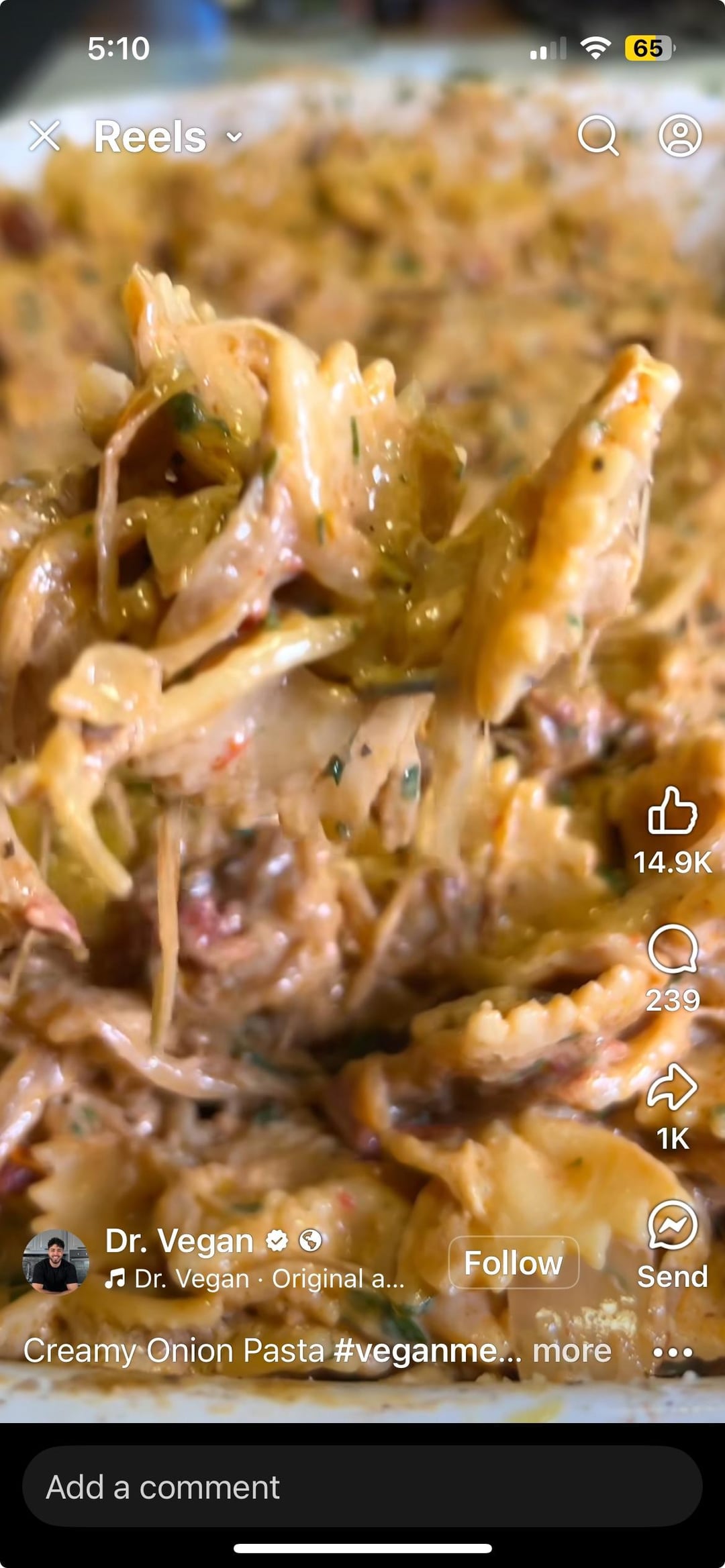Expand the caption with more
The width and height of the screenshot is (725, 1568).
coord(571,1351)
